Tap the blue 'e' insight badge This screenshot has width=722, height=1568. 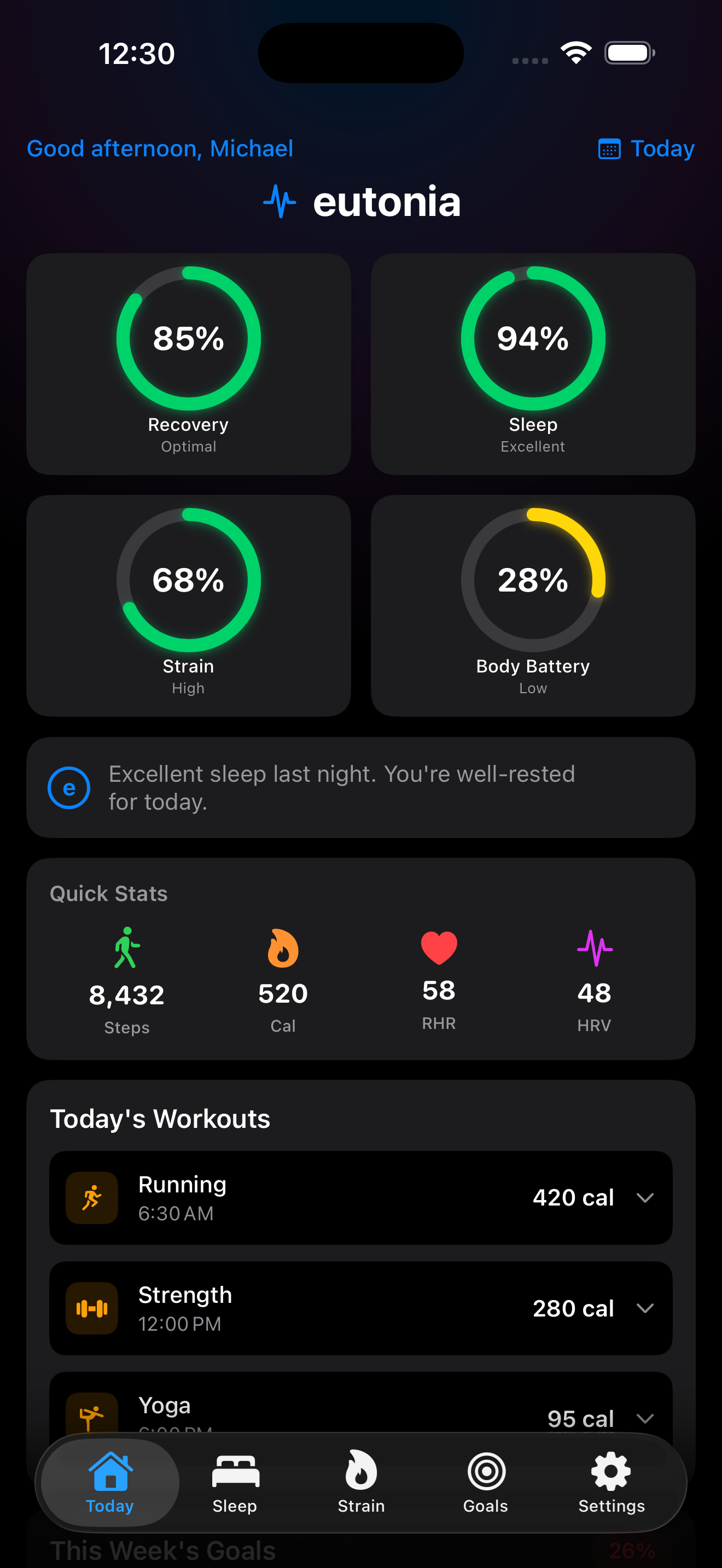pos(69,787)
